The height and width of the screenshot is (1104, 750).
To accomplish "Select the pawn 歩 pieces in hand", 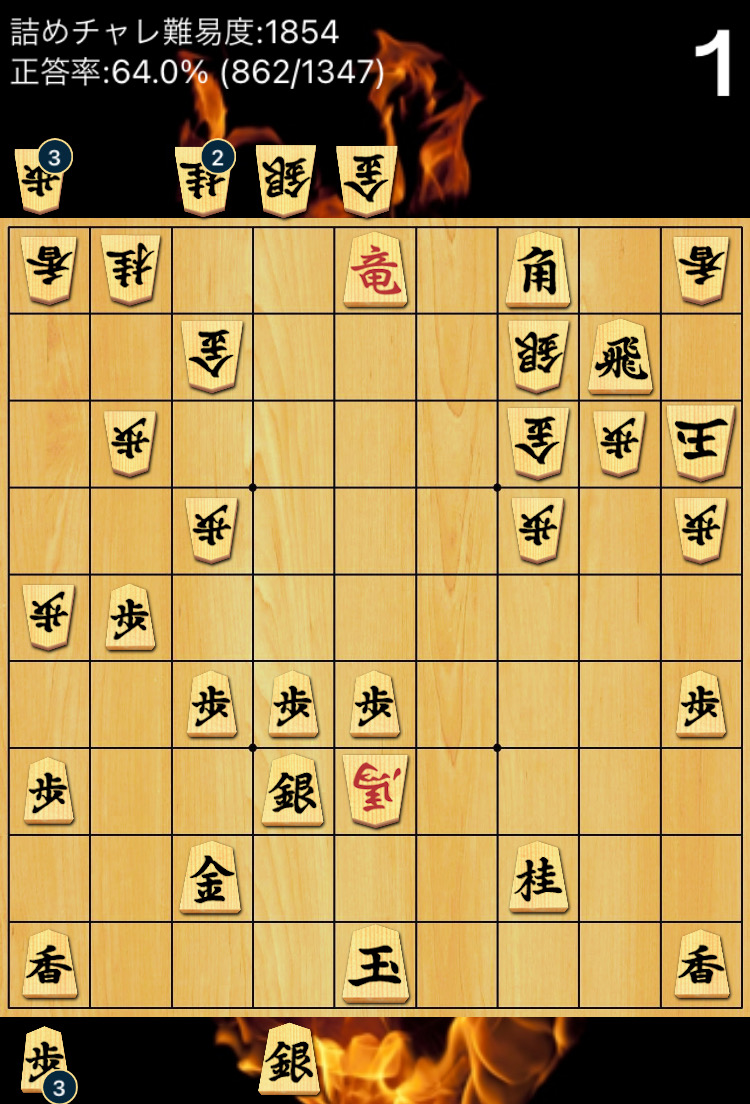I will tap(45, 1060).
